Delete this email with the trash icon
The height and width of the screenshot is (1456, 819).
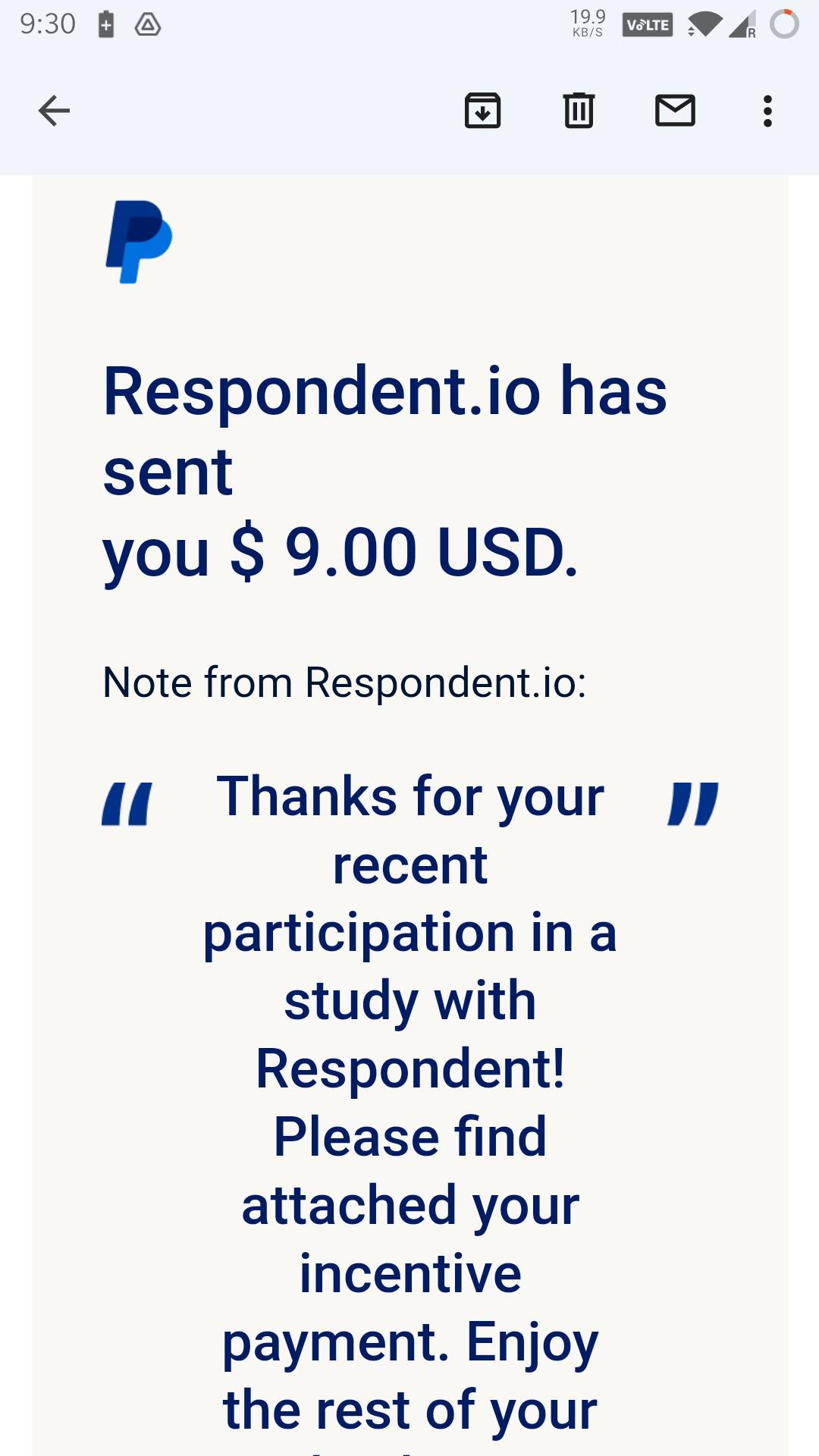point(579,111)
